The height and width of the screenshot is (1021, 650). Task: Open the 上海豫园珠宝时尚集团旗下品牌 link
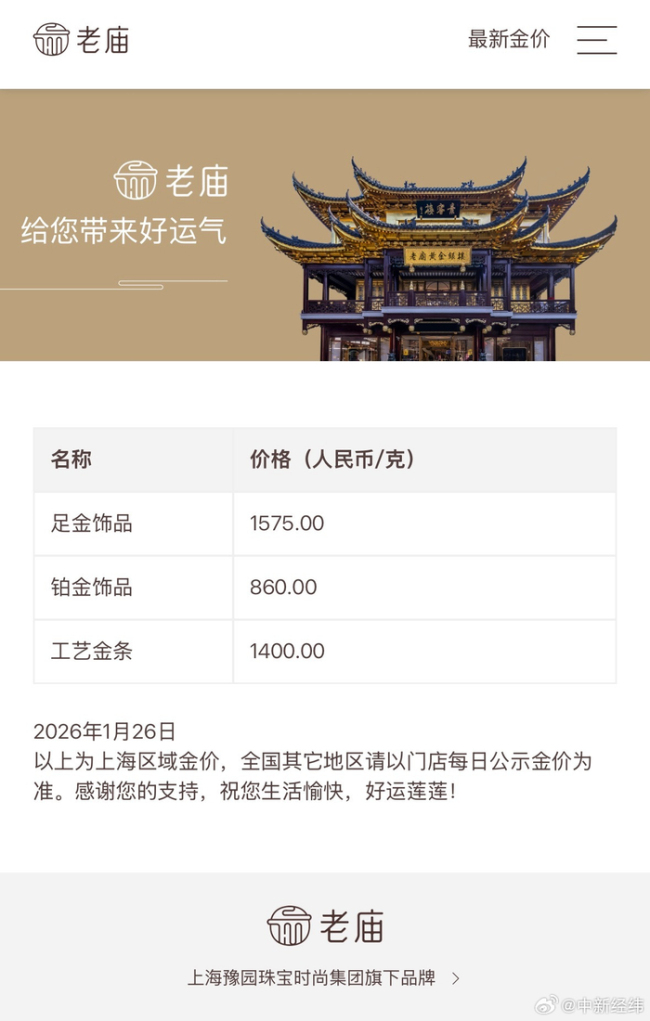pyautogui.click(x=323, y=978)
